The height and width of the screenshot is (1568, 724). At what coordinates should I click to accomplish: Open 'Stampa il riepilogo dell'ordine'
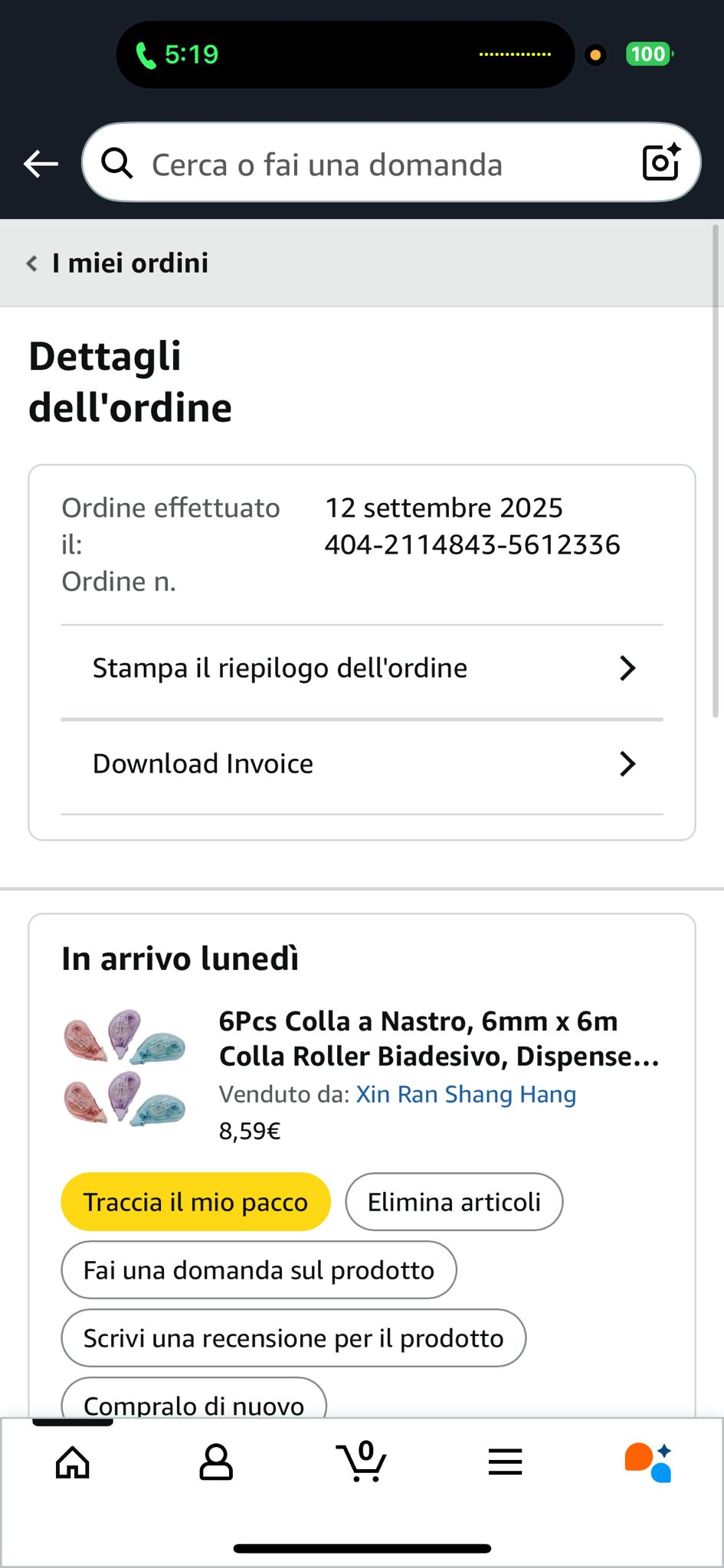click(362, 668)
